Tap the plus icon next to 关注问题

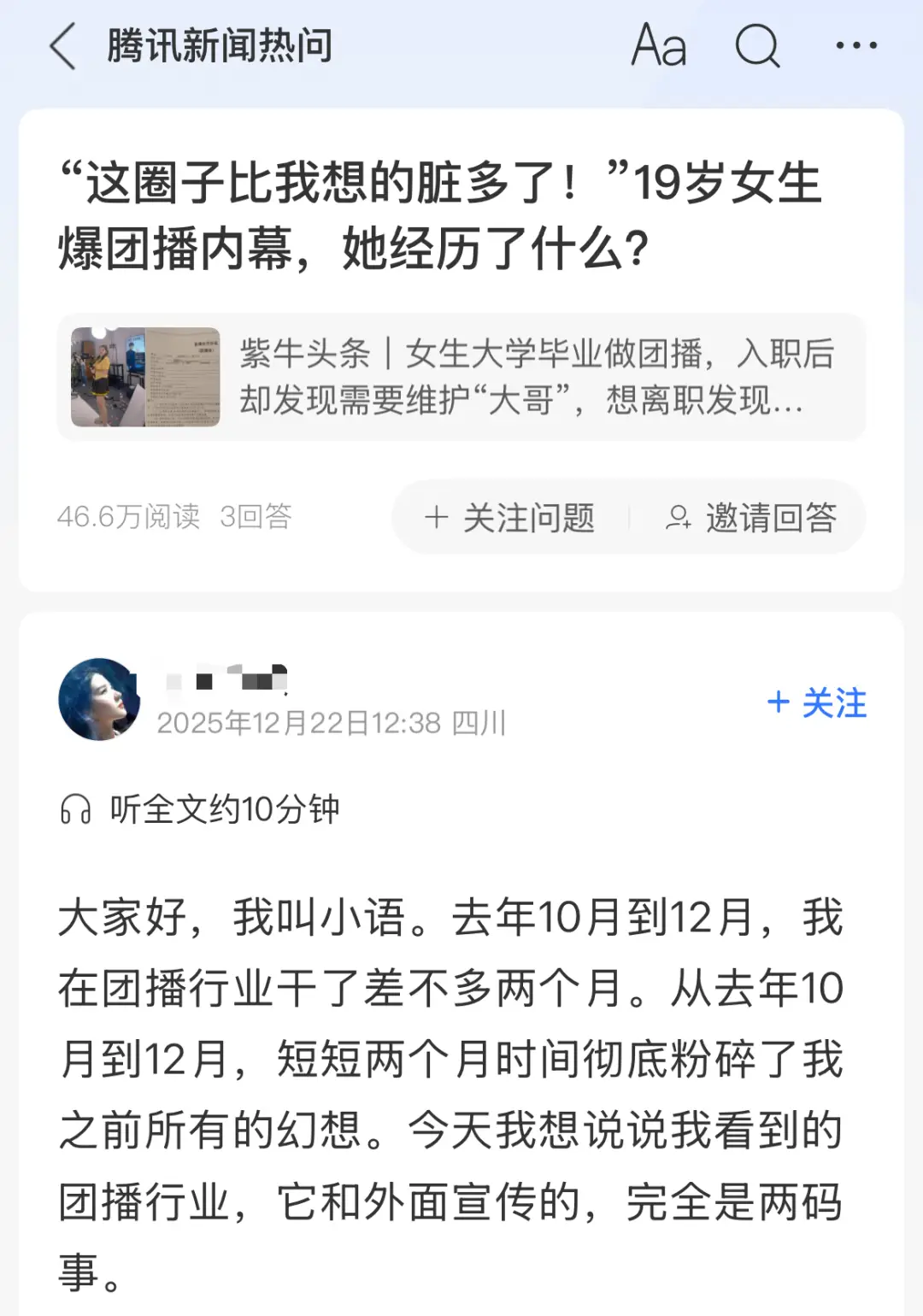[x=438, y=517]
